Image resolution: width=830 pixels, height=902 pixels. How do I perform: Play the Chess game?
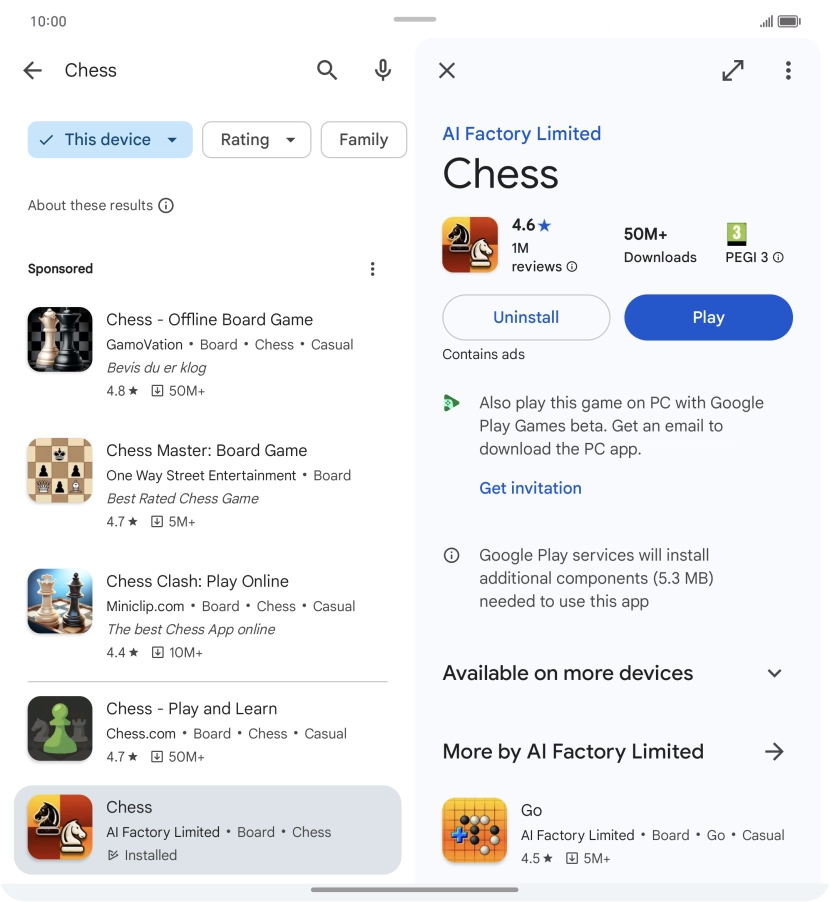point(708,318)
